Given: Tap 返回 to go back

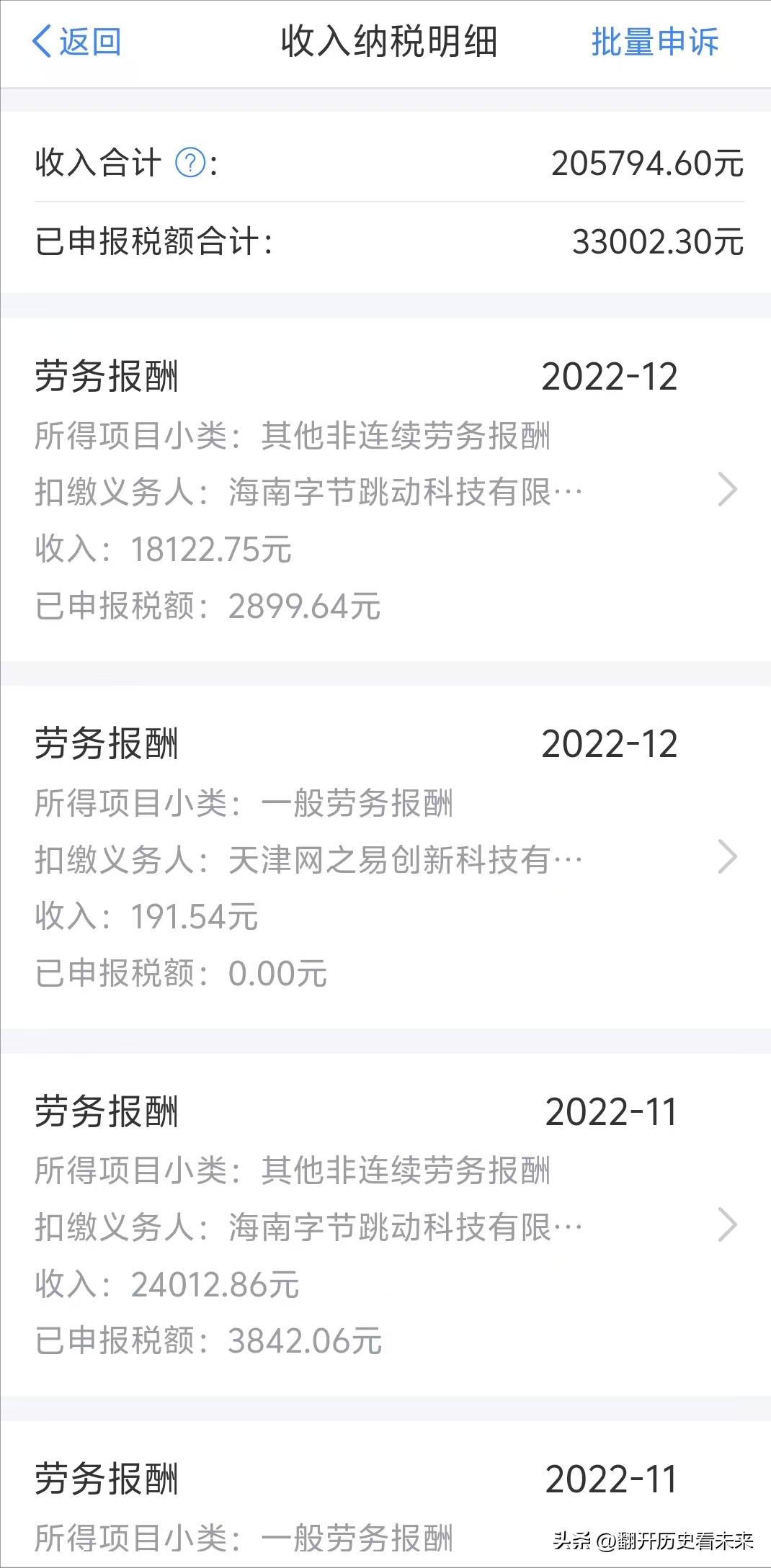Looking at the screenshot, I should click(x=76, y=42).
